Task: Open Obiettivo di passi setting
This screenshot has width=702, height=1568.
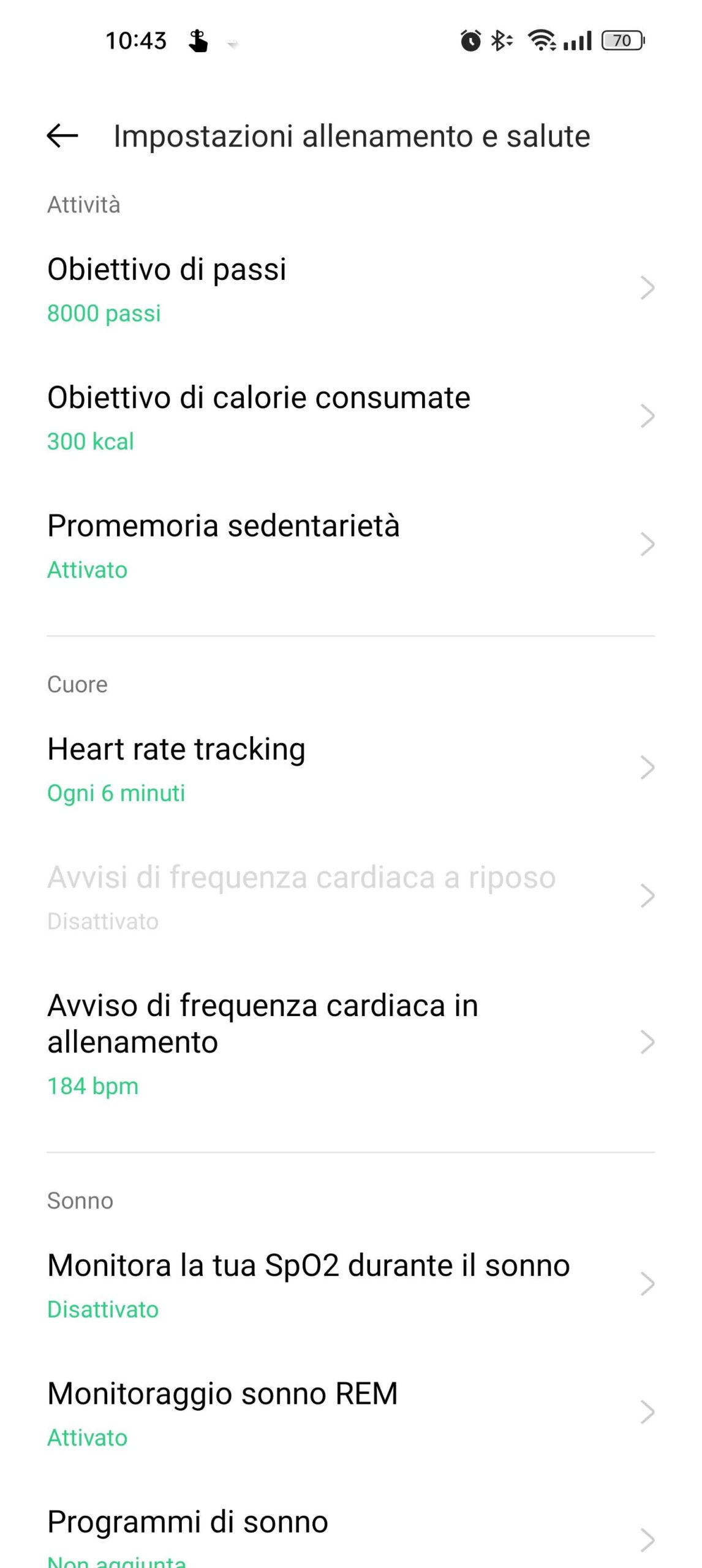Action: coord(350,288)
